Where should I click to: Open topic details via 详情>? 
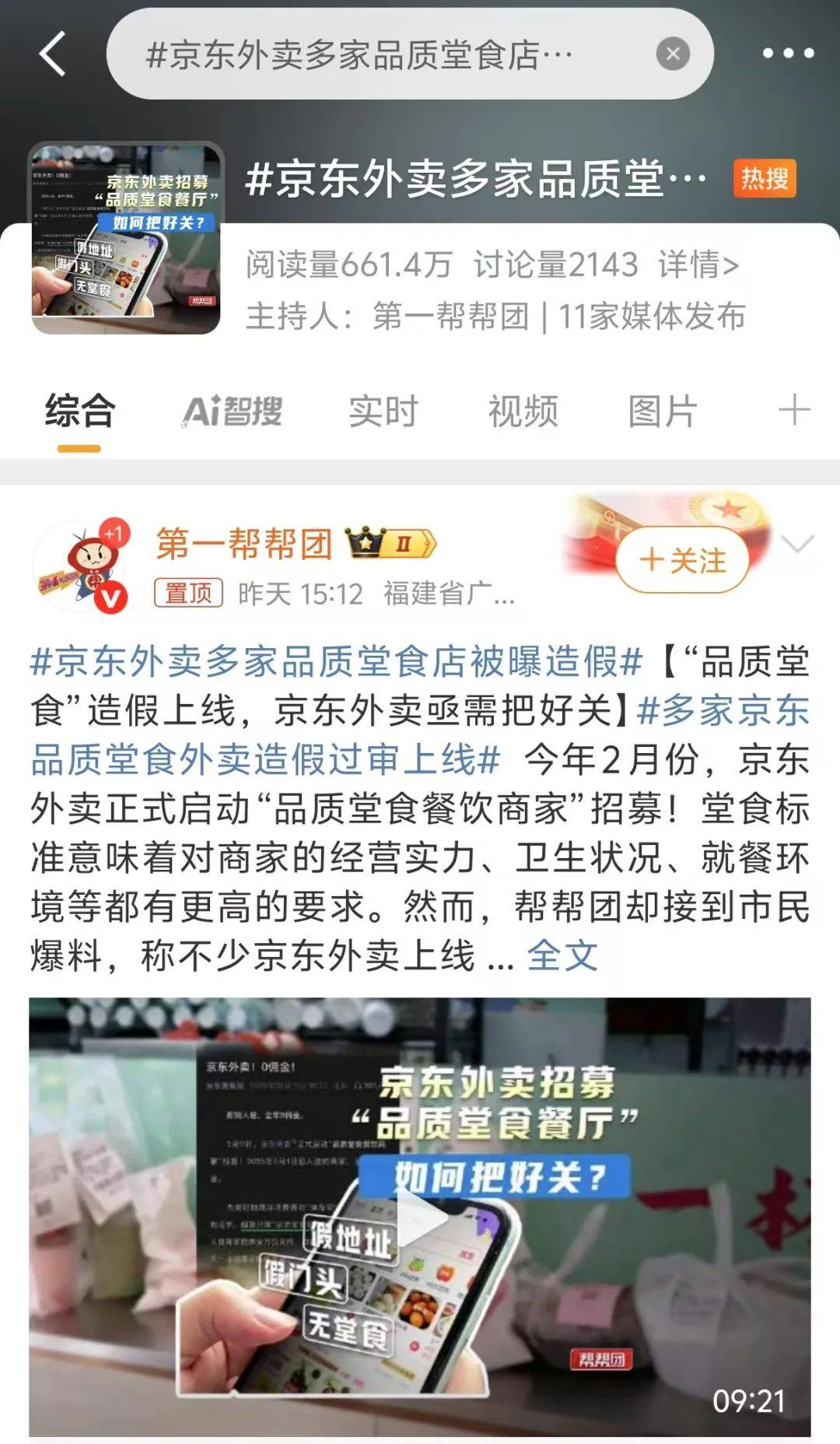[x=698, y=265]
